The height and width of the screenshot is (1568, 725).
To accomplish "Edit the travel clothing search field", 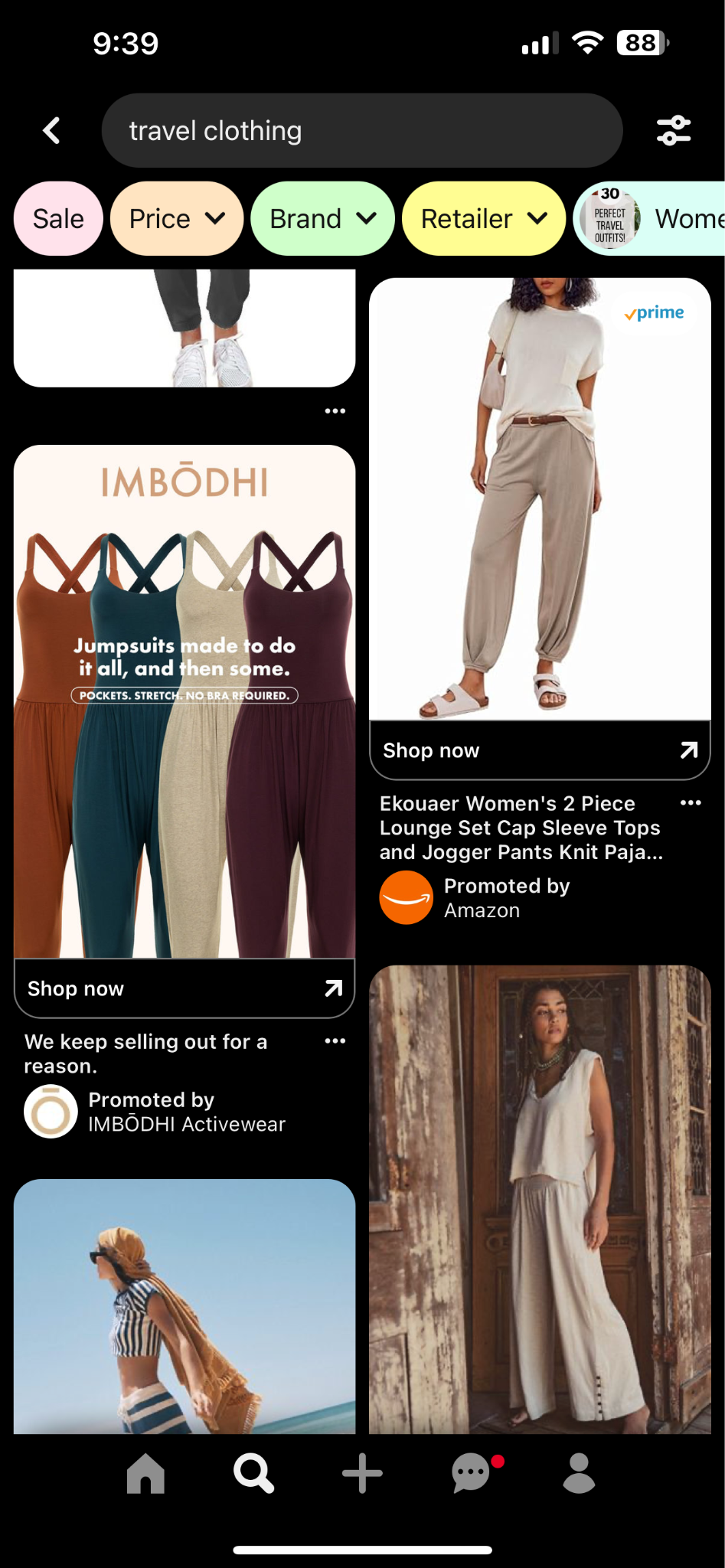I will point(361,131).
